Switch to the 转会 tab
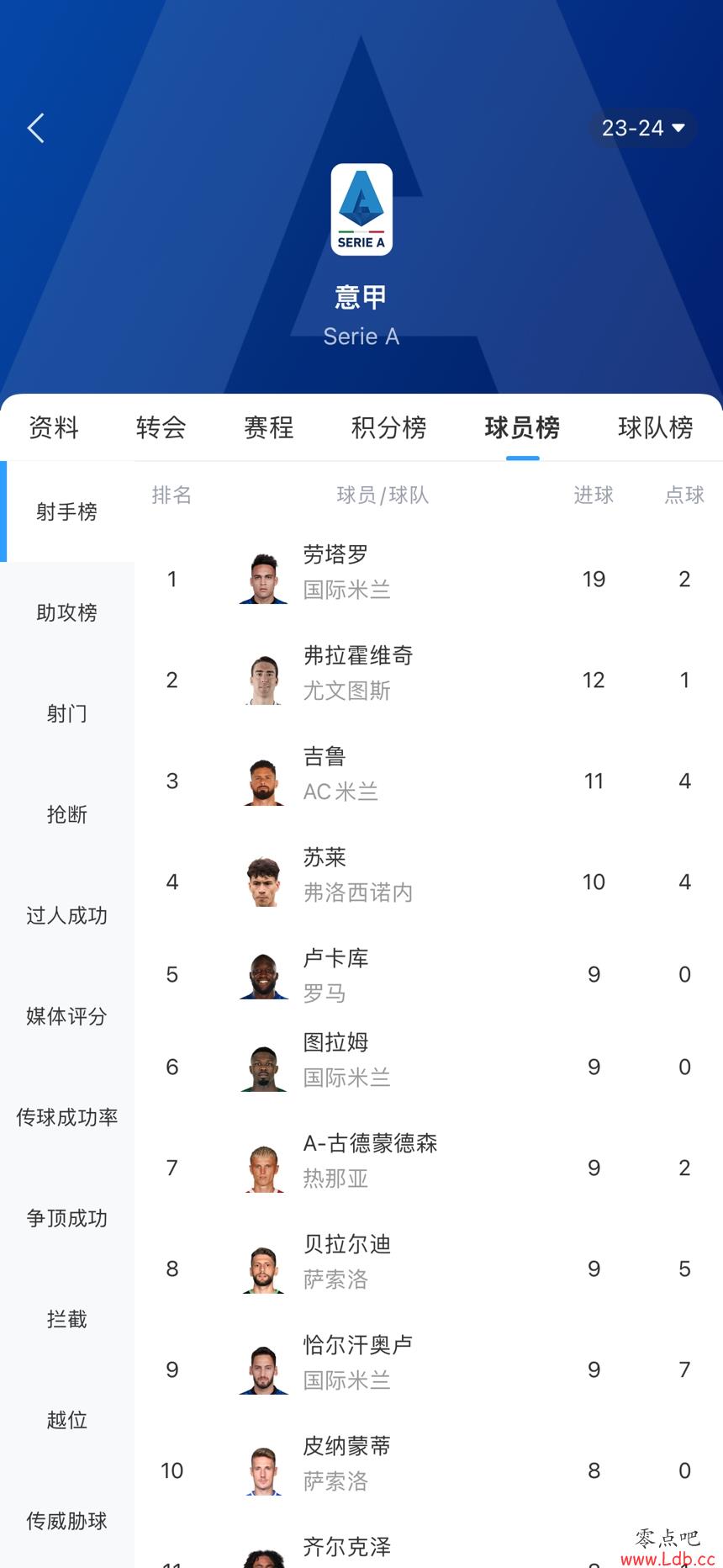The image size is (723, 1568). (x=161, y=427)
